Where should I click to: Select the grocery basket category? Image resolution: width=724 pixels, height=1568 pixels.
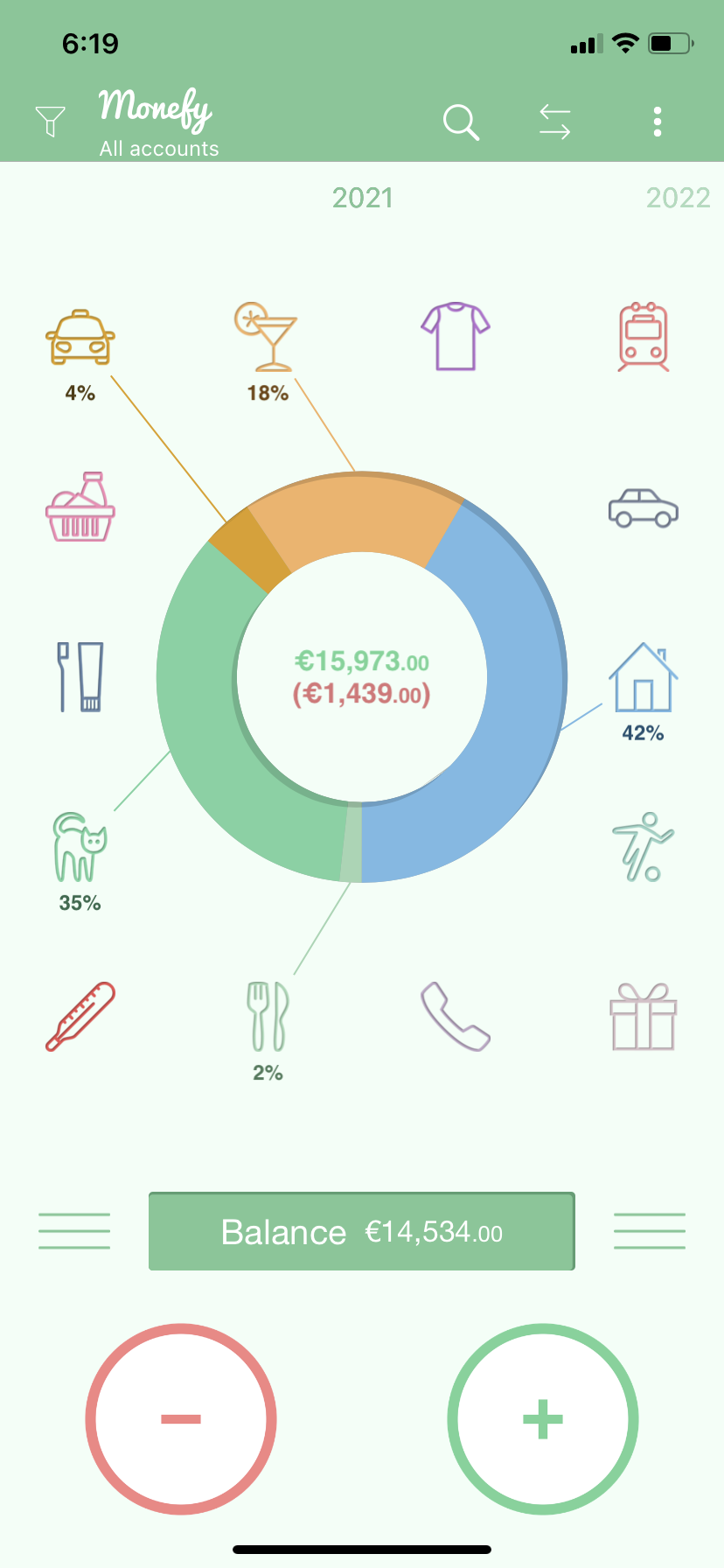[80, 507]
